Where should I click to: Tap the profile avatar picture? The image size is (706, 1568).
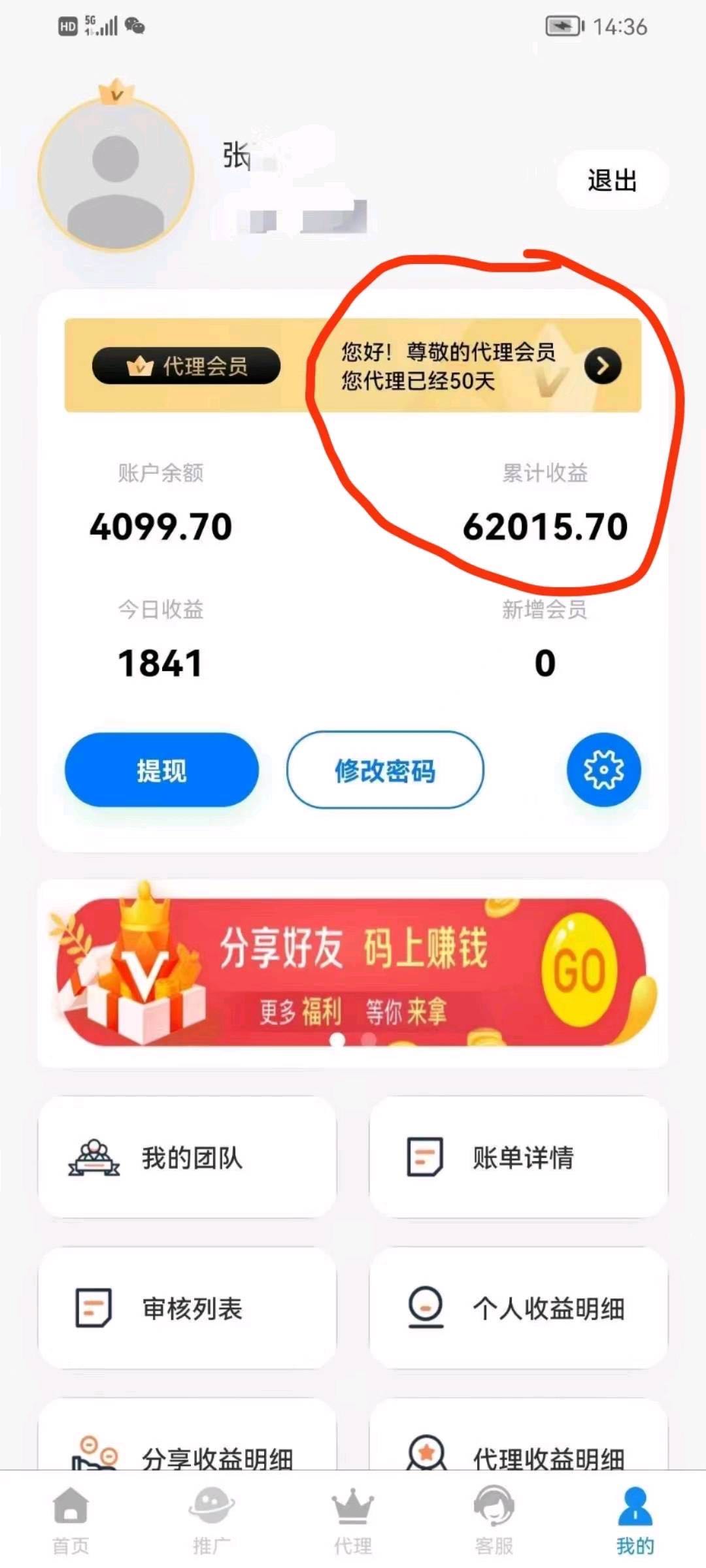(x=116, y=175)
